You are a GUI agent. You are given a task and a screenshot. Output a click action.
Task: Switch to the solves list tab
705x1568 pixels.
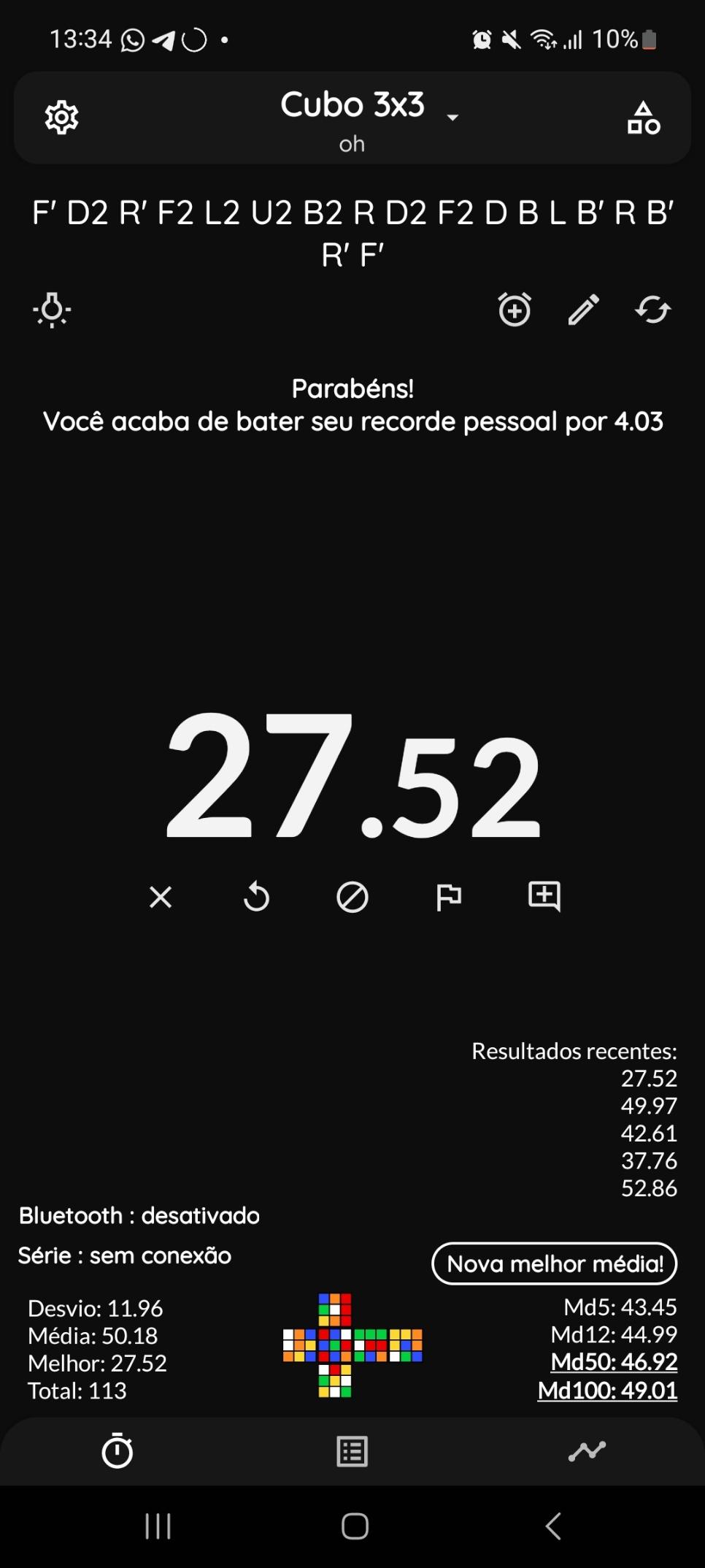[x=352, y=1451]
